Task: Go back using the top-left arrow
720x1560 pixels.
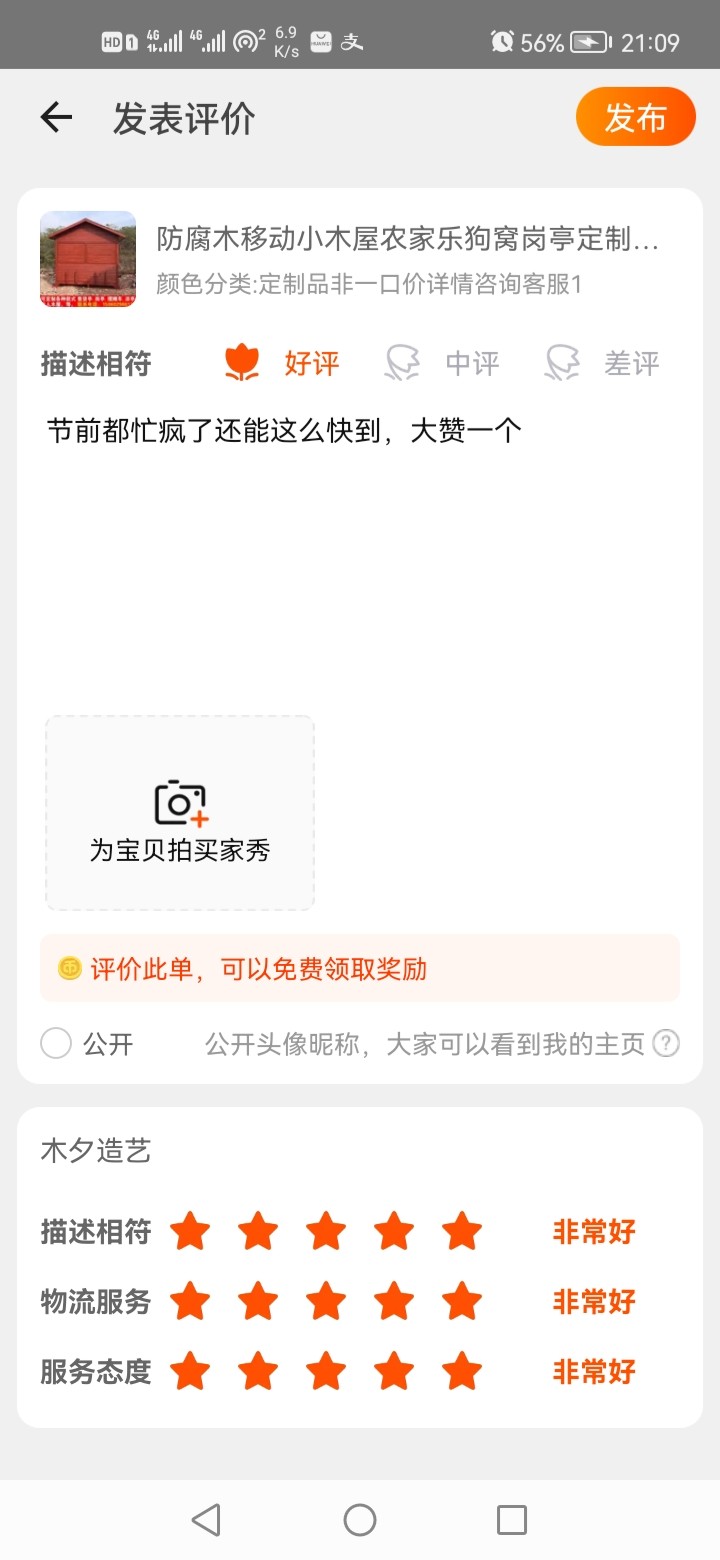Action: [56, 118]
